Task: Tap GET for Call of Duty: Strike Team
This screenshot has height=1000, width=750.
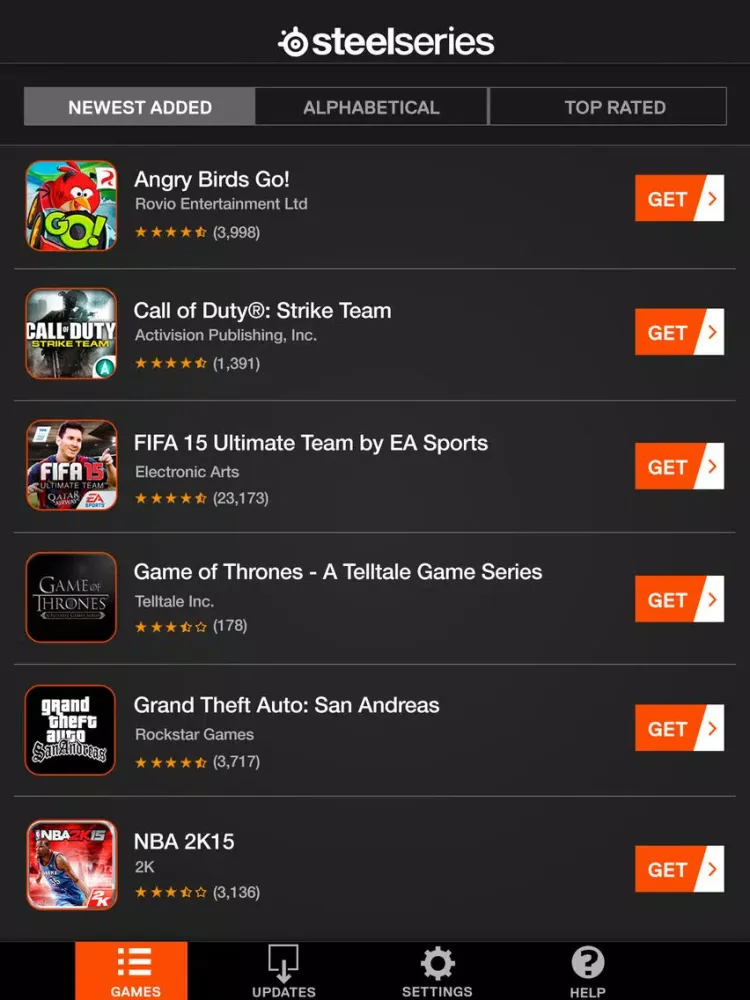Action: pyautogui.click(x=679, y=332)
